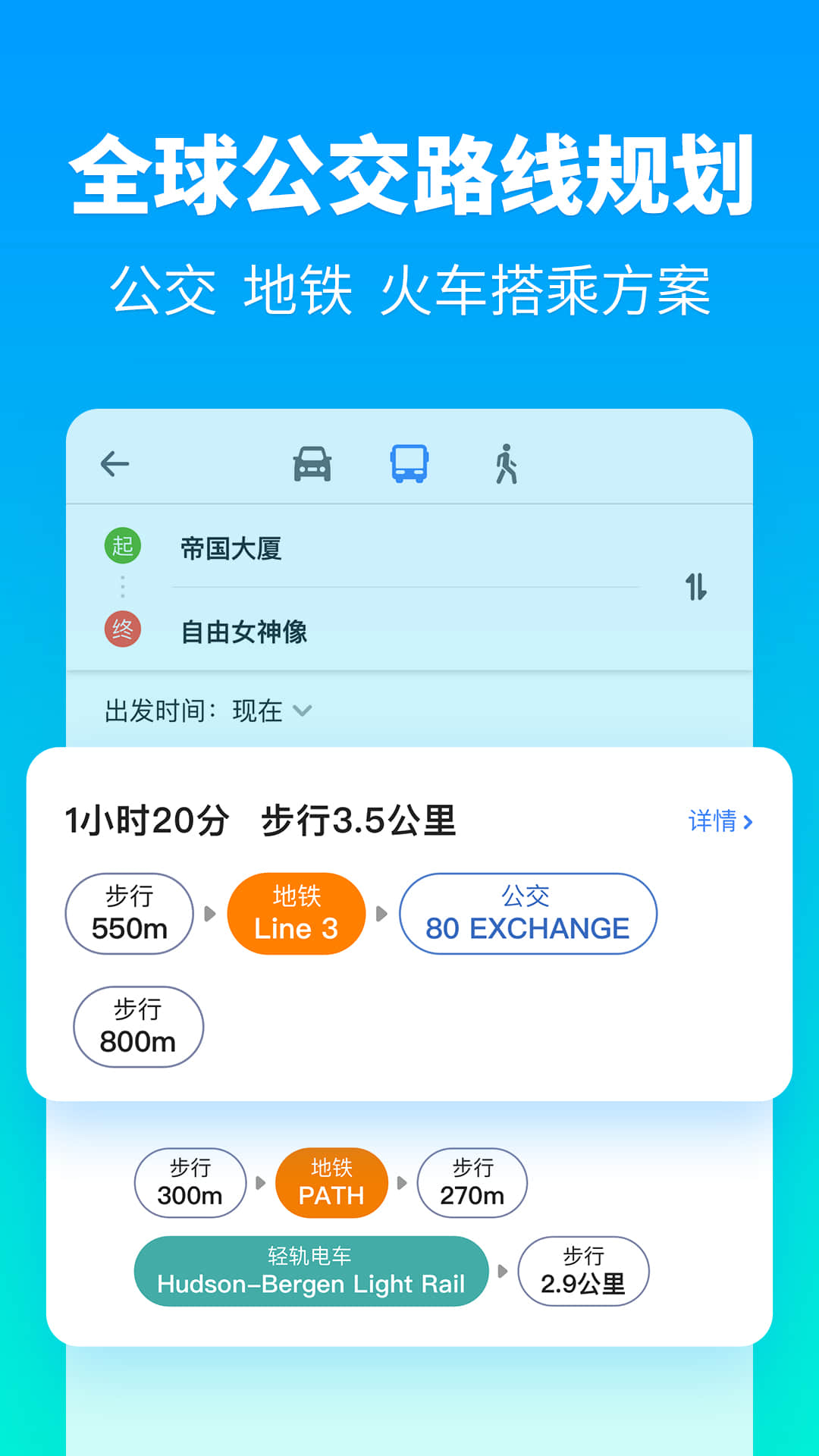Expand the second route card below

coord(409,1228)
